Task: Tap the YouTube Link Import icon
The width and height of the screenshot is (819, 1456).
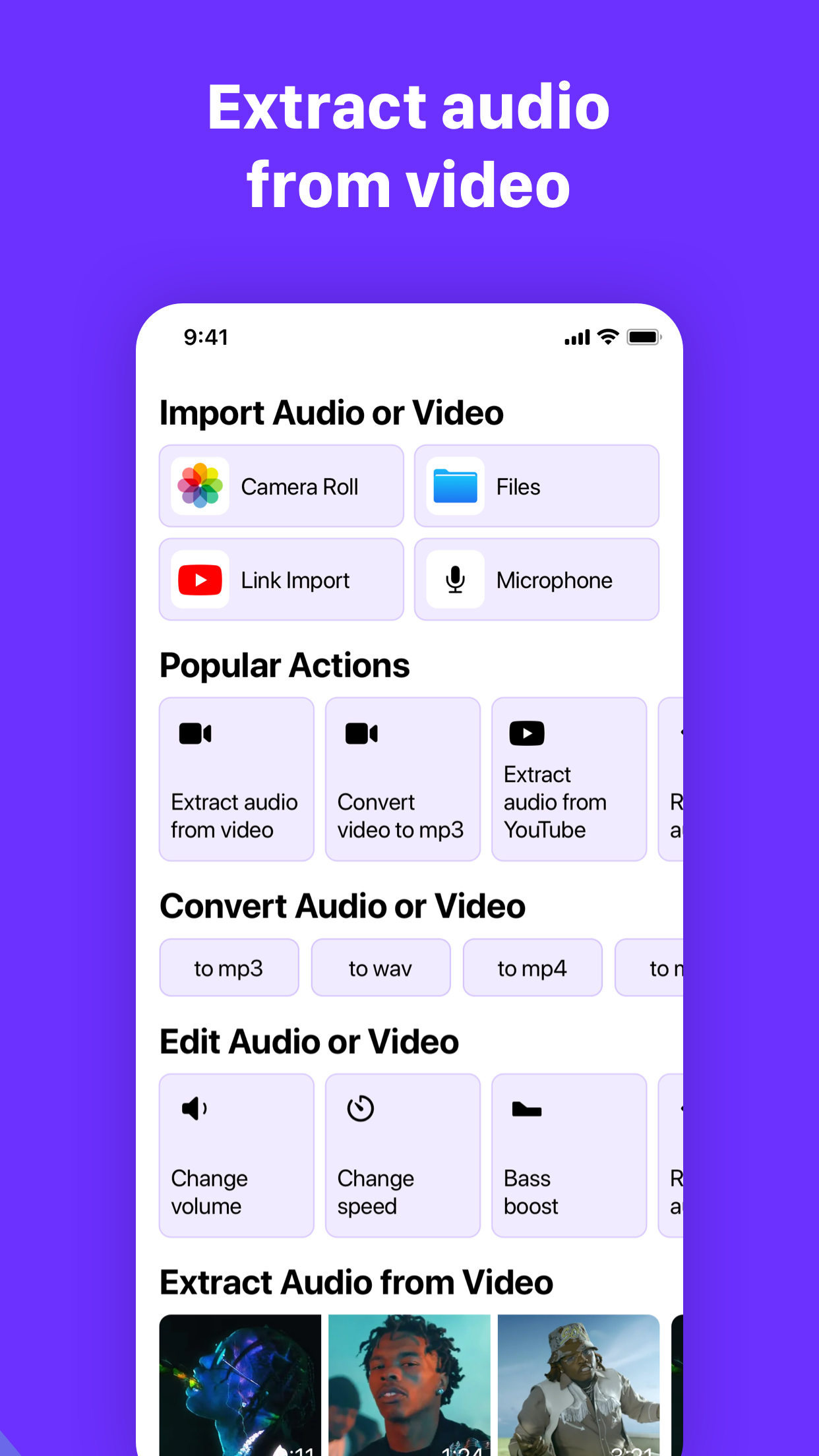Action: [x=200, y=580]
